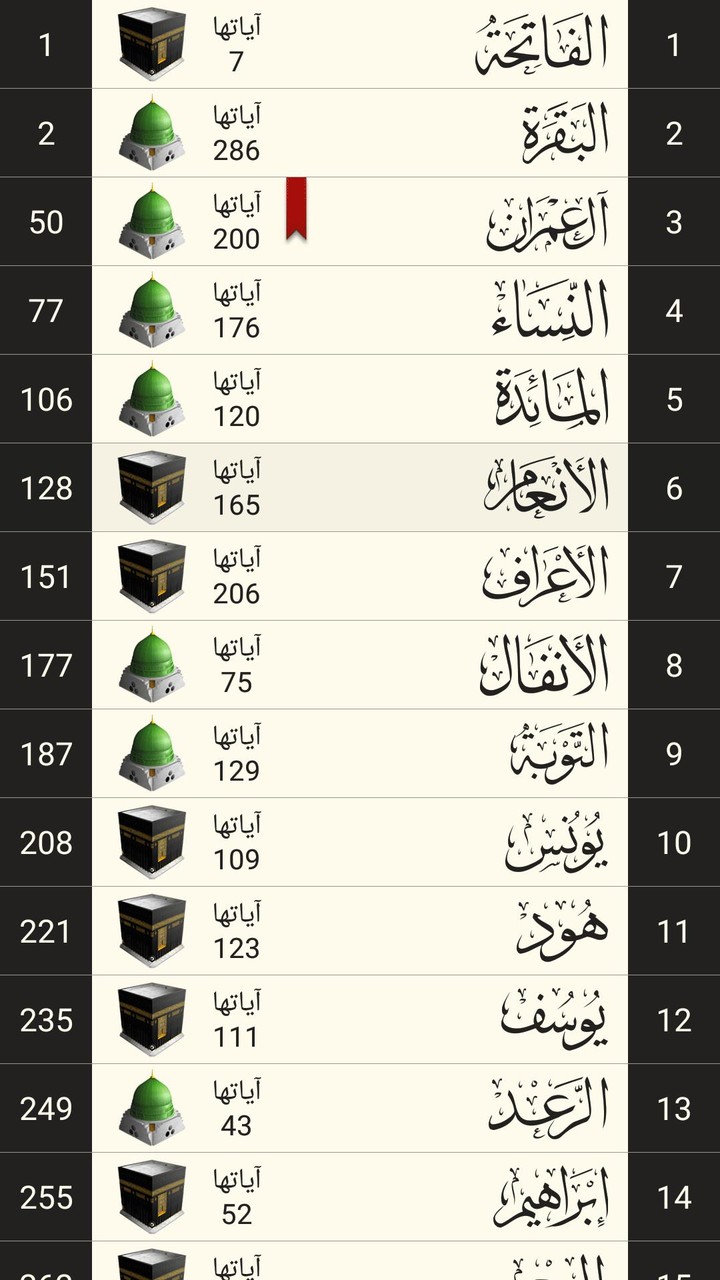720x1280 pixels.
Task: Click page number 50 beside Al-Imran
Action: [45, 222]
